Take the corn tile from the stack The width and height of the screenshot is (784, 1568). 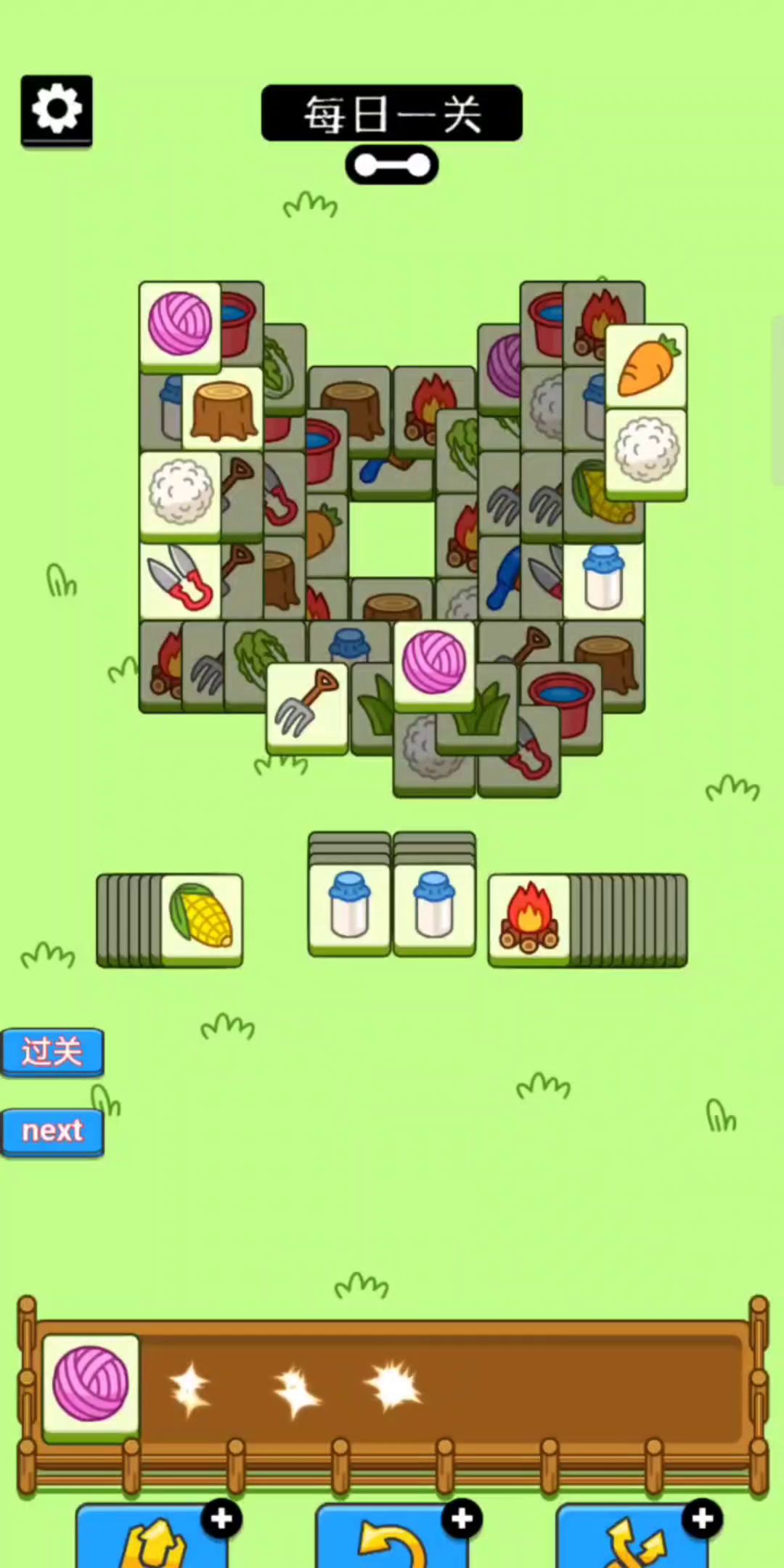pos(202,917)
